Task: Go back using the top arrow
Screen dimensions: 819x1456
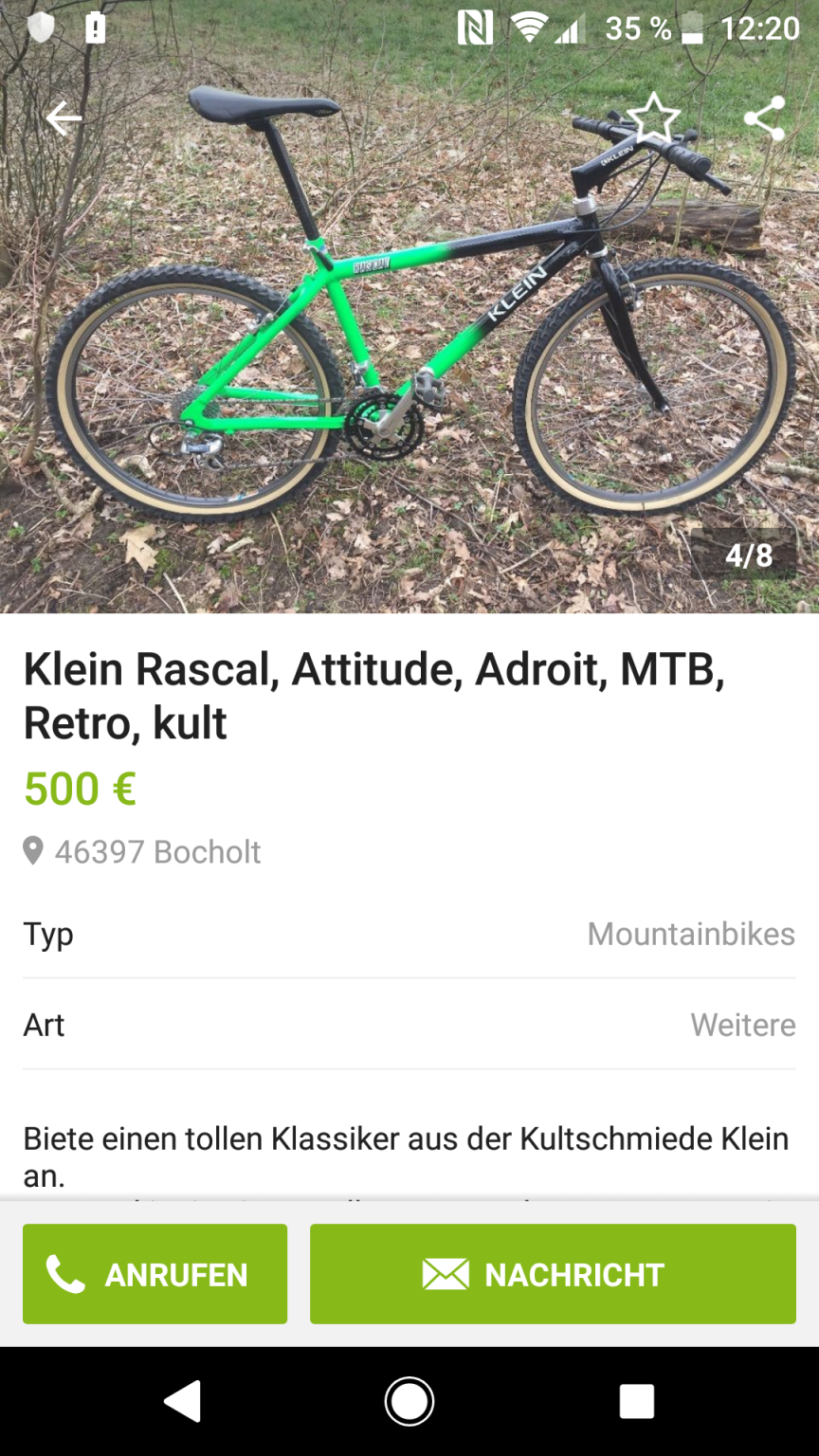Action: pos(64,118)
